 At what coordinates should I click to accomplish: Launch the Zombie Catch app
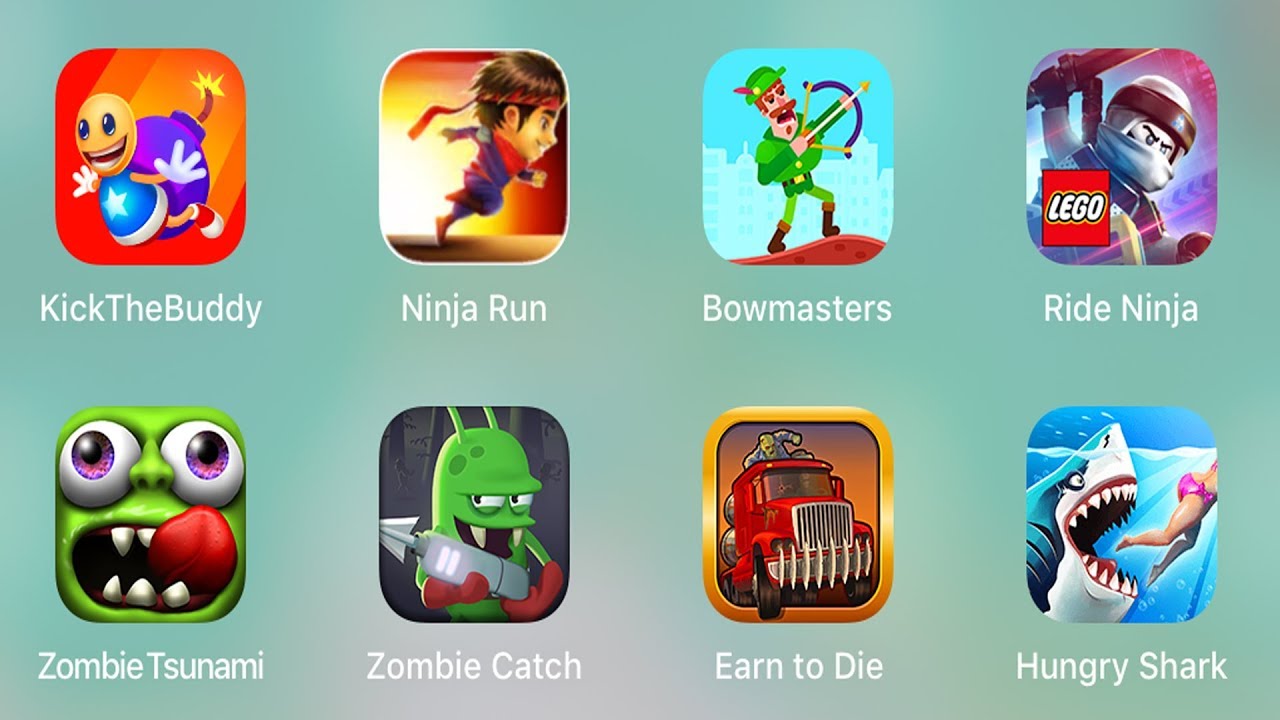coord(474,514)
